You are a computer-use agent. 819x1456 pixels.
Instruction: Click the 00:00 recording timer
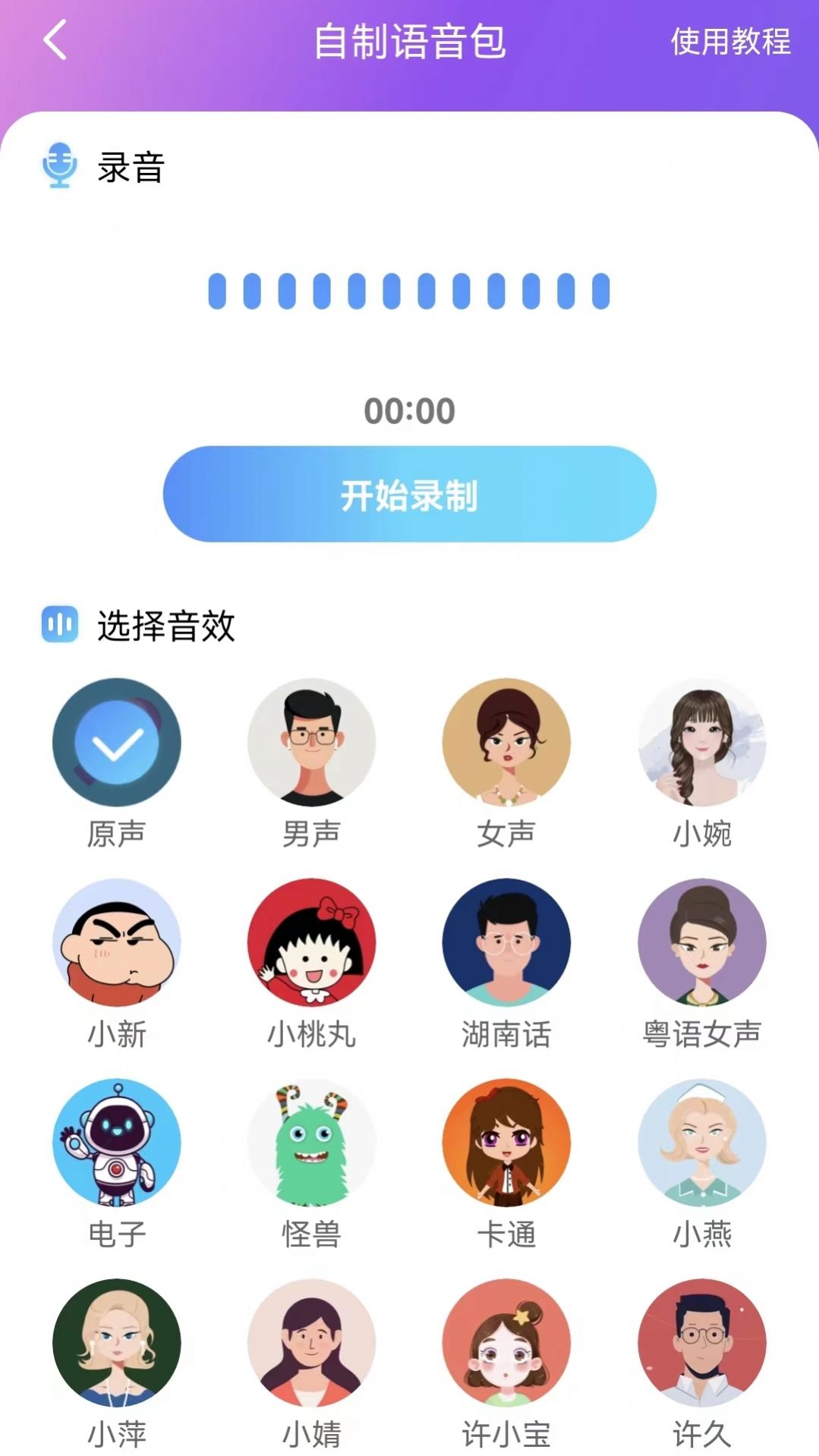[409, 410]
